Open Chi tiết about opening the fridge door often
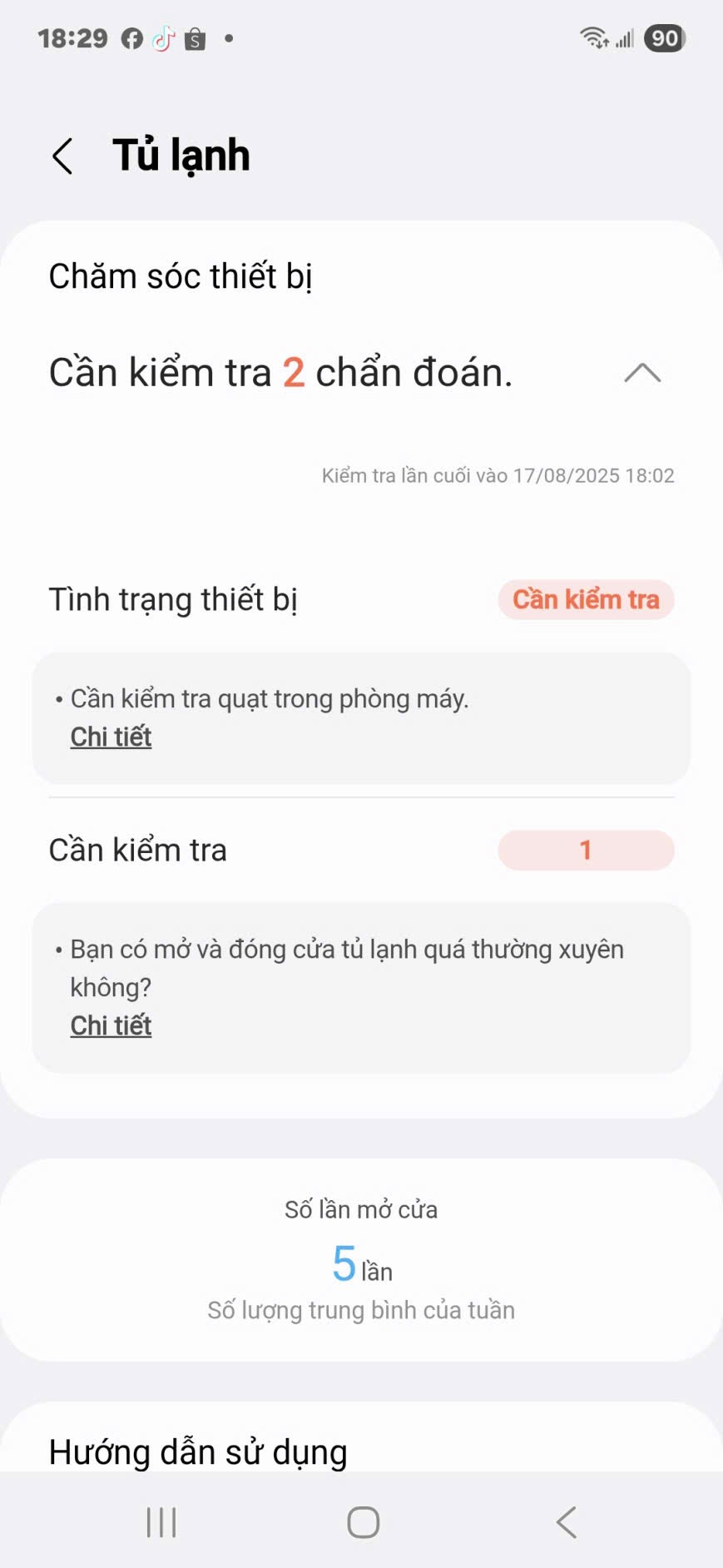Viewport: 723px width, 1568px height. 111,1026
